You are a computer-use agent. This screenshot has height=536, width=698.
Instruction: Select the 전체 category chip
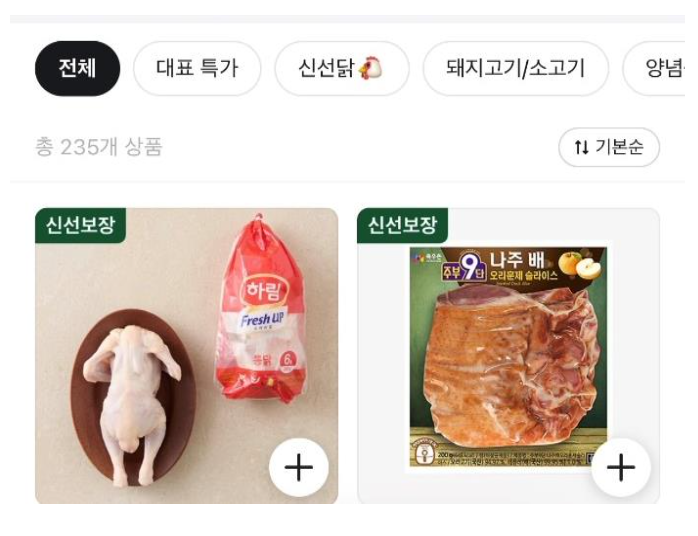[77, 69]
